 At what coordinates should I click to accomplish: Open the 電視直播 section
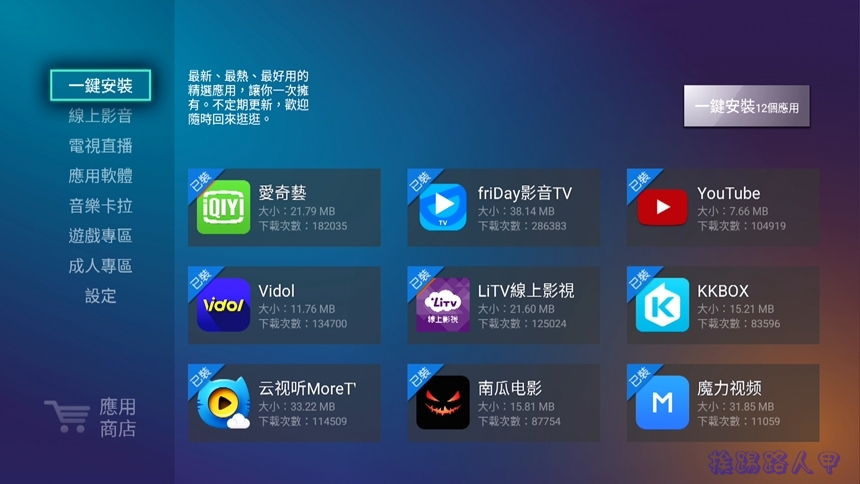100,146
